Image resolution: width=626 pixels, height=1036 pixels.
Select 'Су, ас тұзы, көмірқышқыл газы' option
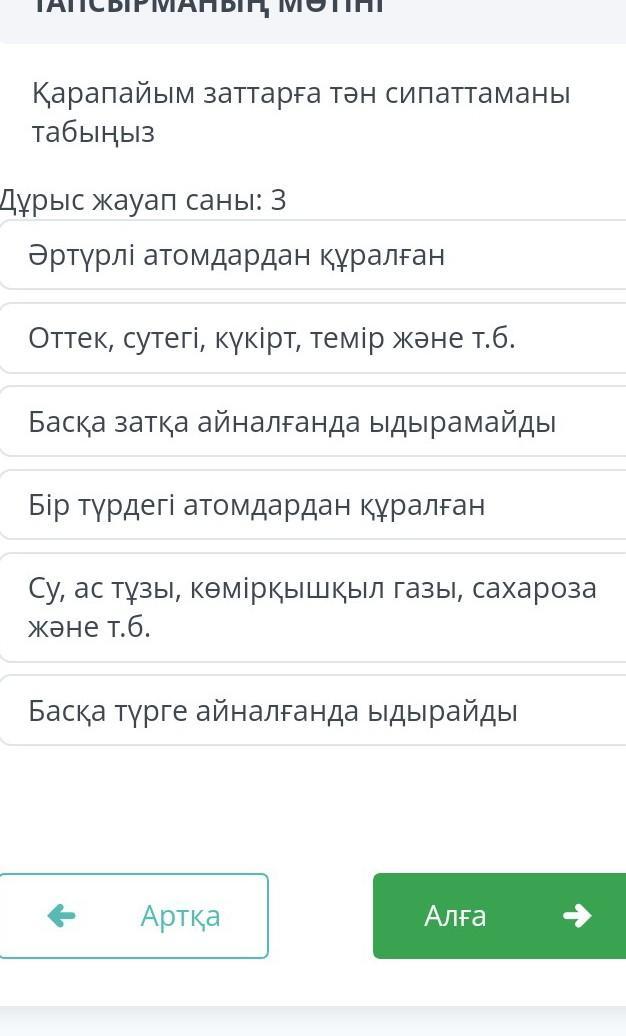(x=312, y=607)
